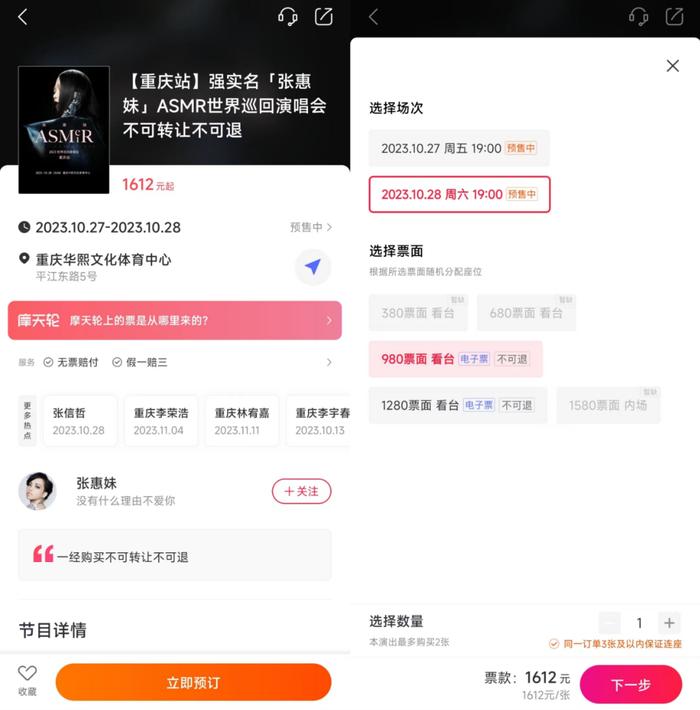Open map navigation to 重庆华熙文化体育中心
Screen dimensions: 700x710
click(x=313, y=267)
